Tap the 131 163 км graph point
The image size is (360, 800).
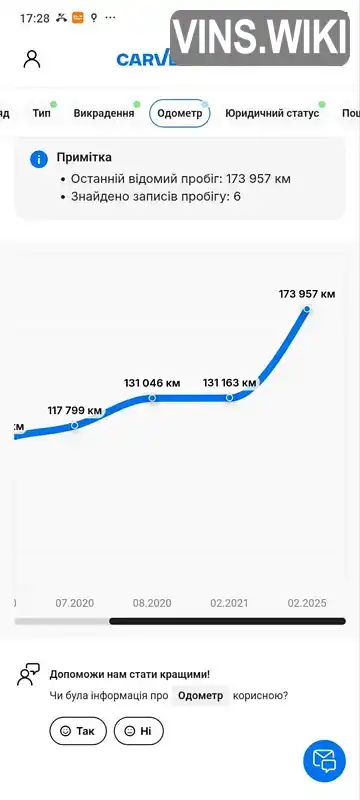tap(229, 397)
